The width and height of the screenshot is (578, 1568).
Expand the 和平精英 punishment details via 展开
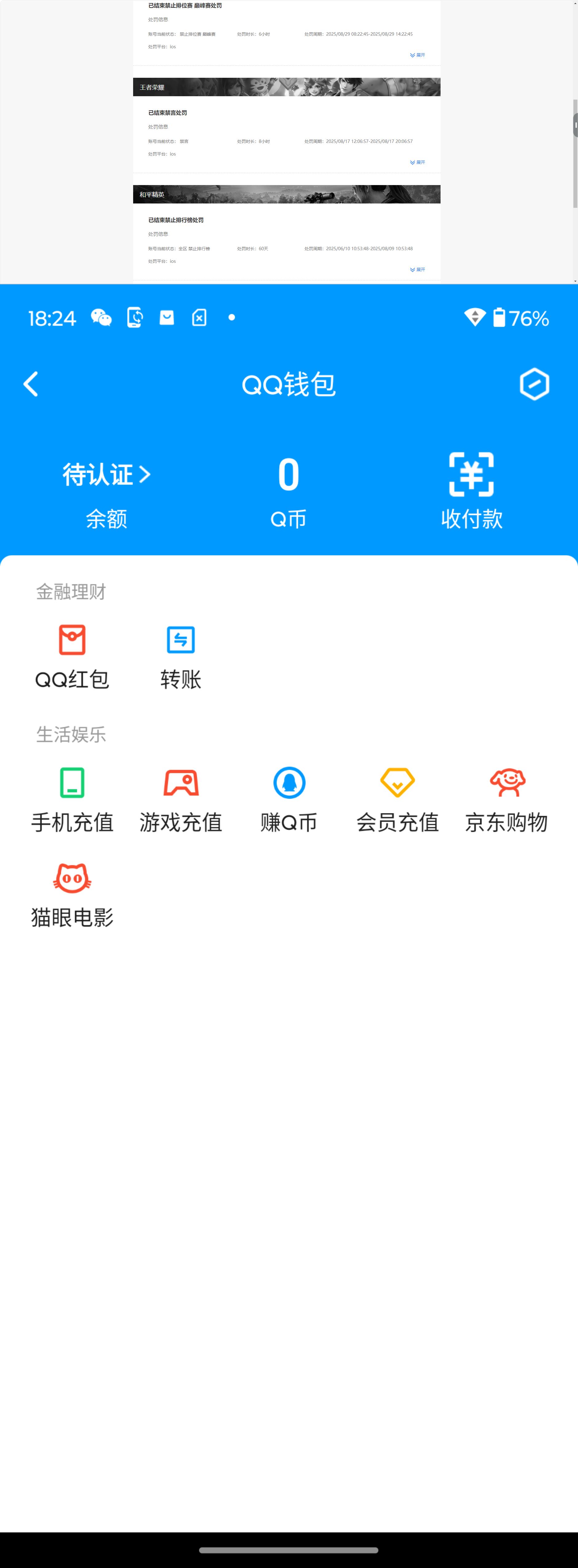417,269
